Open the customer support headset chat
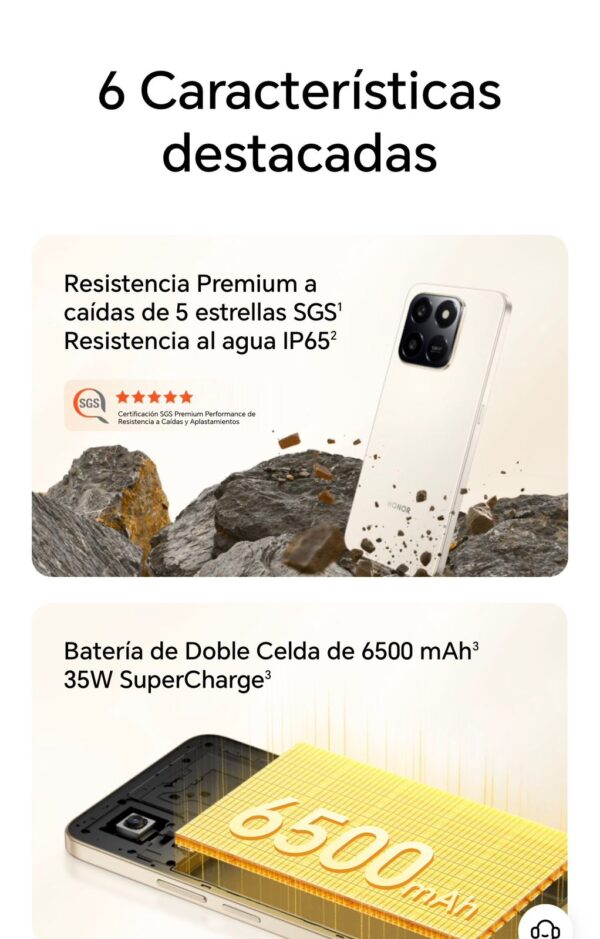 [x=545, y=927]
